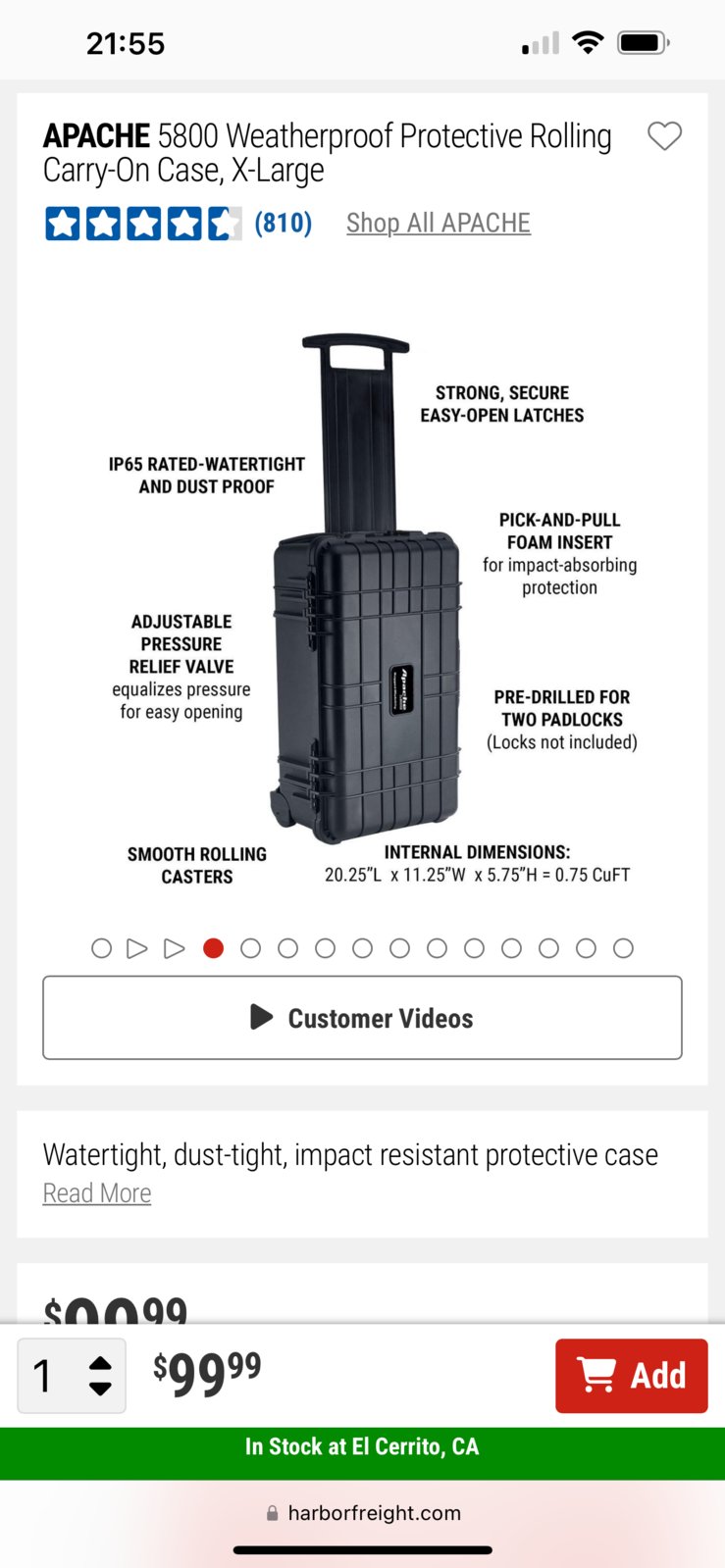Jump to the last gallery image dot

(623, 948)
